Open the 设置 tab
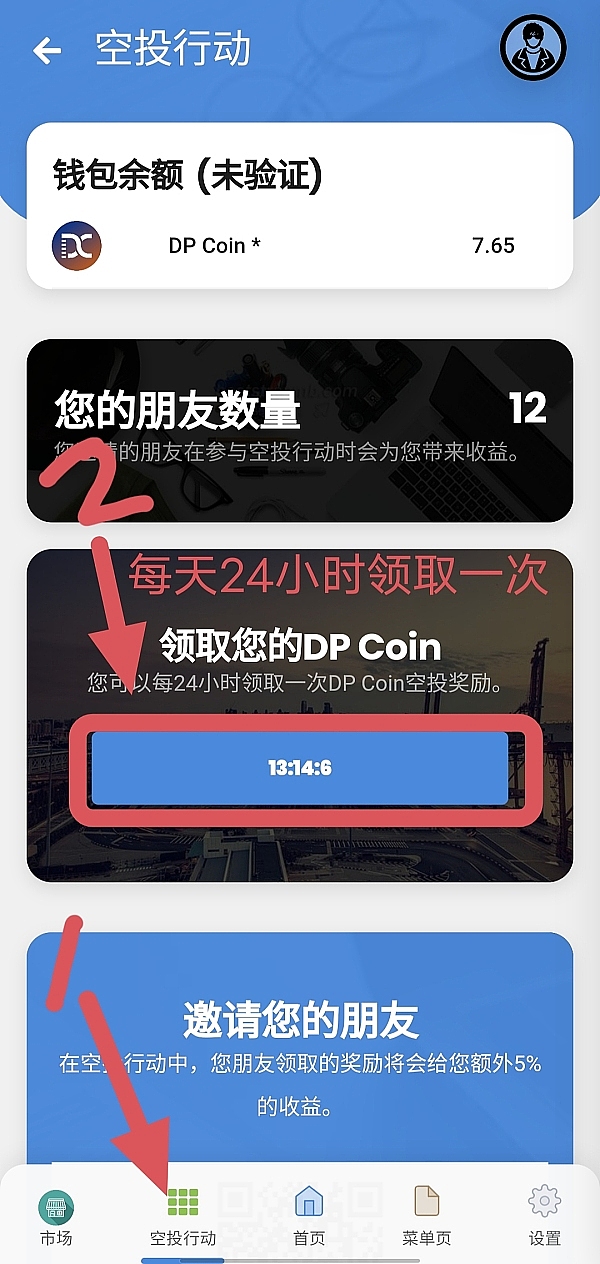Viewport: 600px width, 1264px height. (x=545, y=1215)
